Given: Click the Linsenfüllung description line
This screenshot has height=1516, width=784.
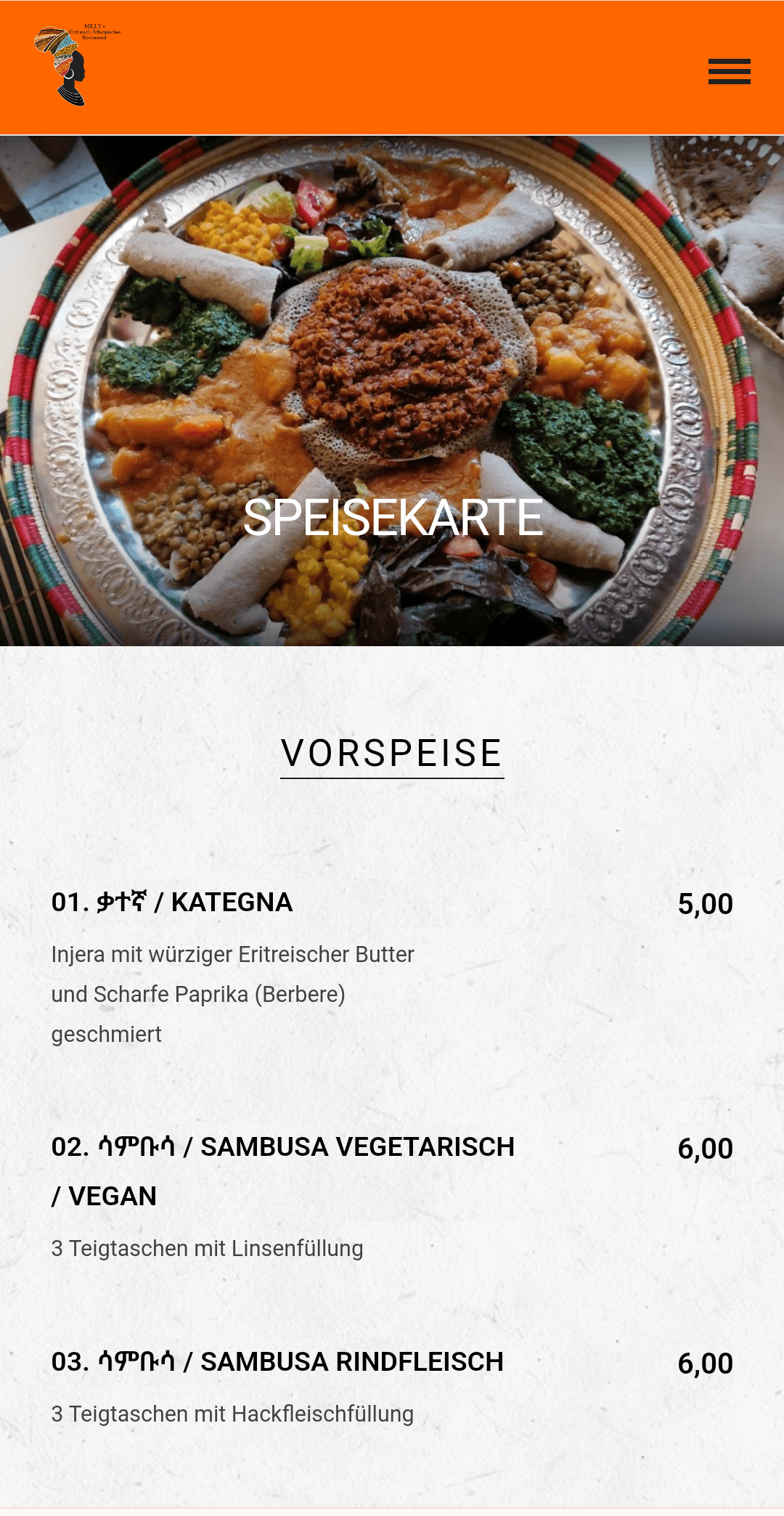Looking at the screenshot, I should point(207,1249).
